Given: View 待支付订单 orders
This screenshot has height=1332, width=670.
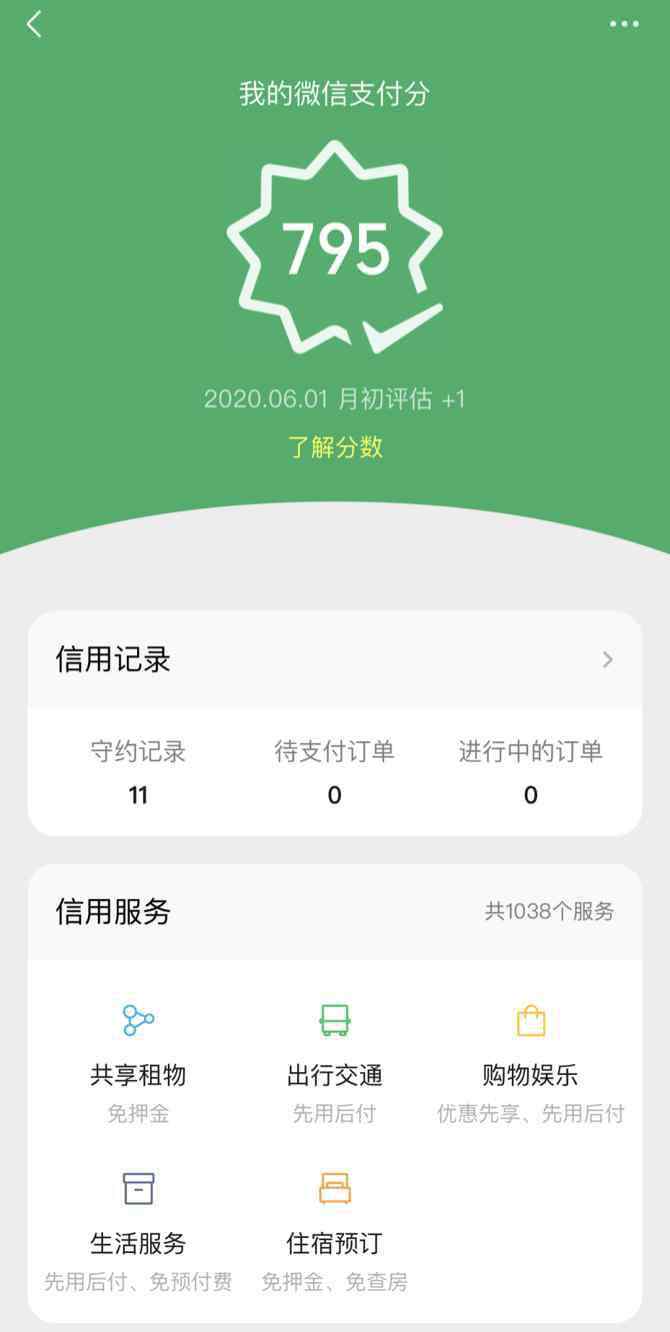Looking at the screenshot, I should [334, 772].
